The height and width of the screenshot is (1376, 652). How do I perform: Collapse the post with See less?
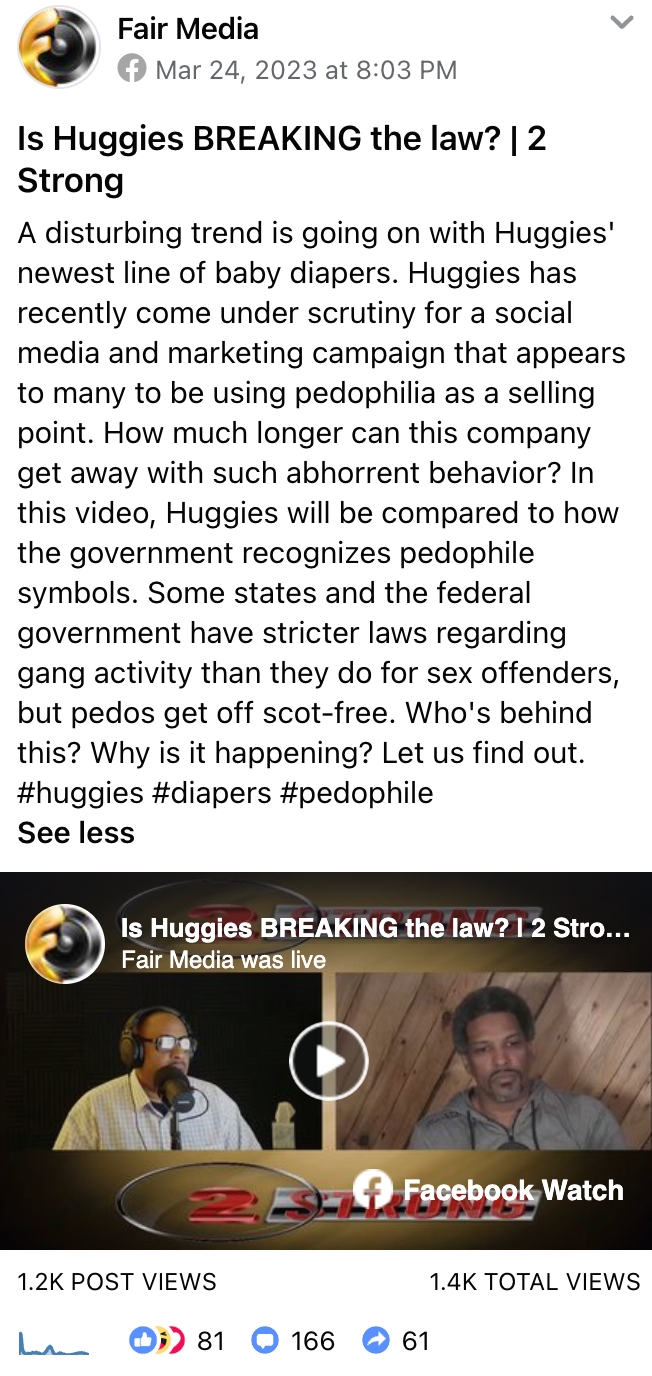click(x=76, y=833)
